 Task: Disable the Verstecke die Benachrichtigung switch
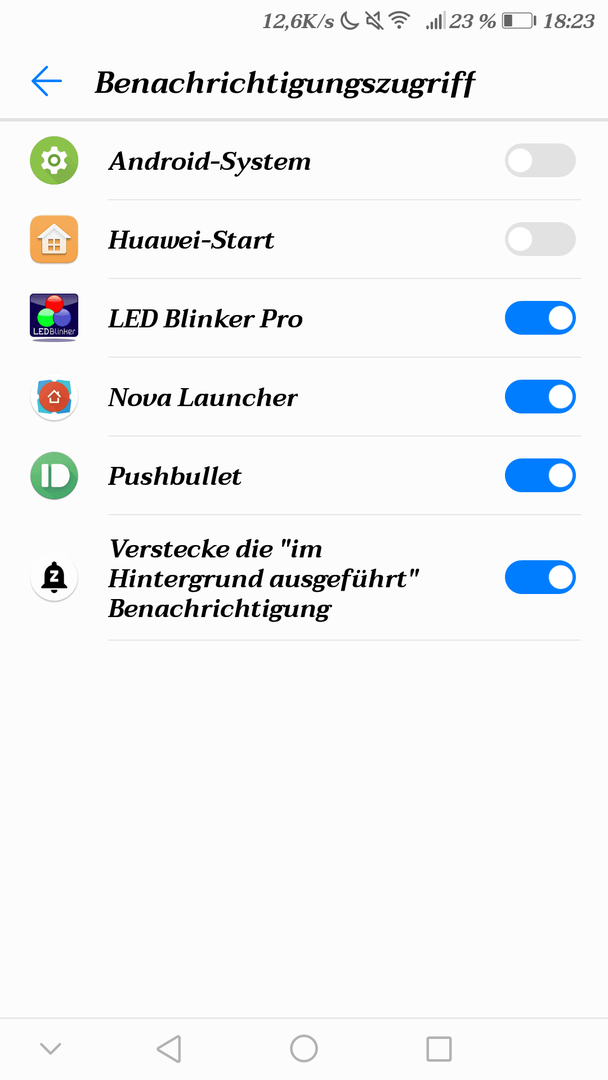[540, 577]
